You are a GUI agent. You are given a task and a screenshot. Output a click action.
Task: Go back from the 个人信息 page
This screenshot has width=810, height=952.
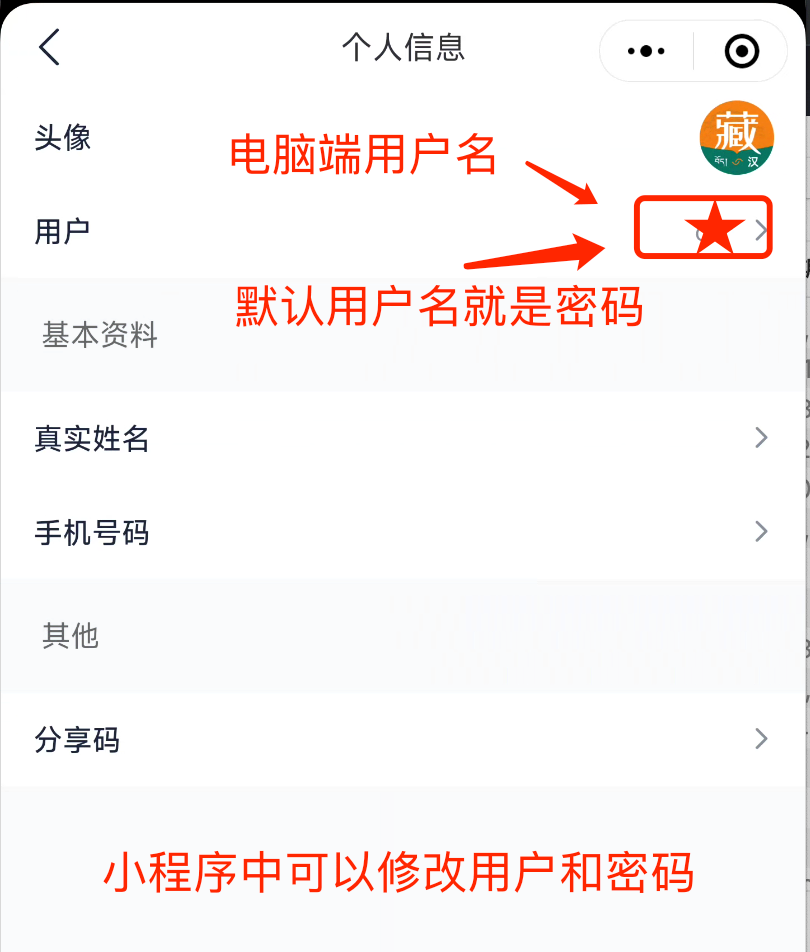coord(50,47)
